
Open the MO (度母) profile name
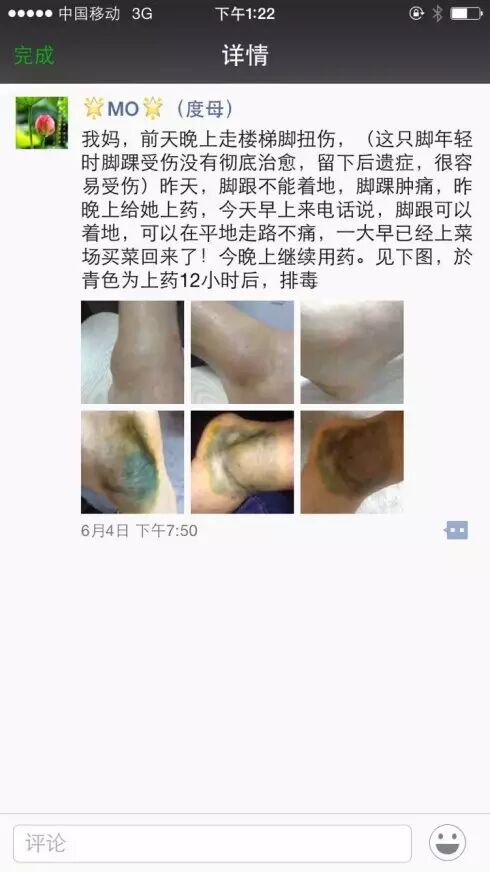coord(159,109)
